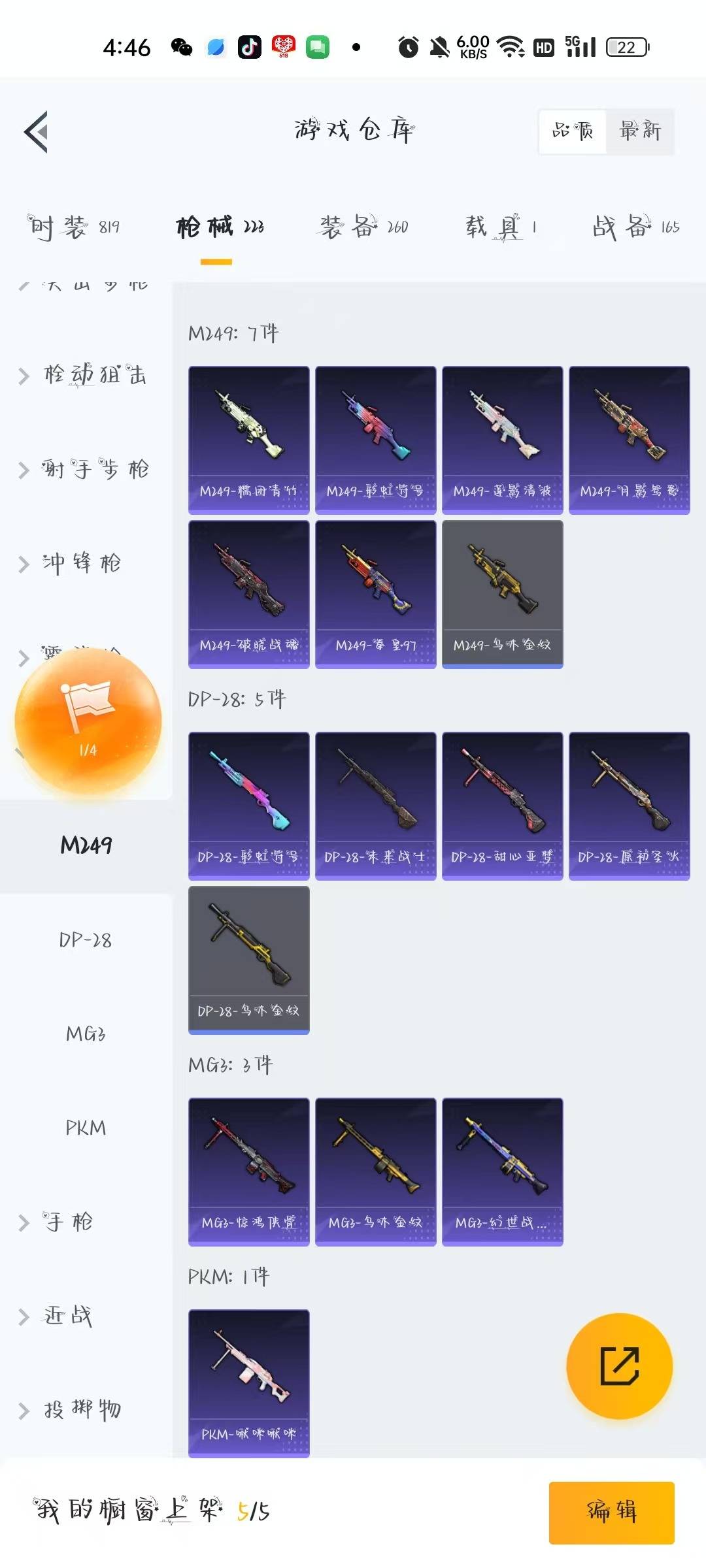Open the 载具 tab
Image resolution: width=706 pixels, height=1568 pixels.
pyautogui.click(x=501, y=227)
